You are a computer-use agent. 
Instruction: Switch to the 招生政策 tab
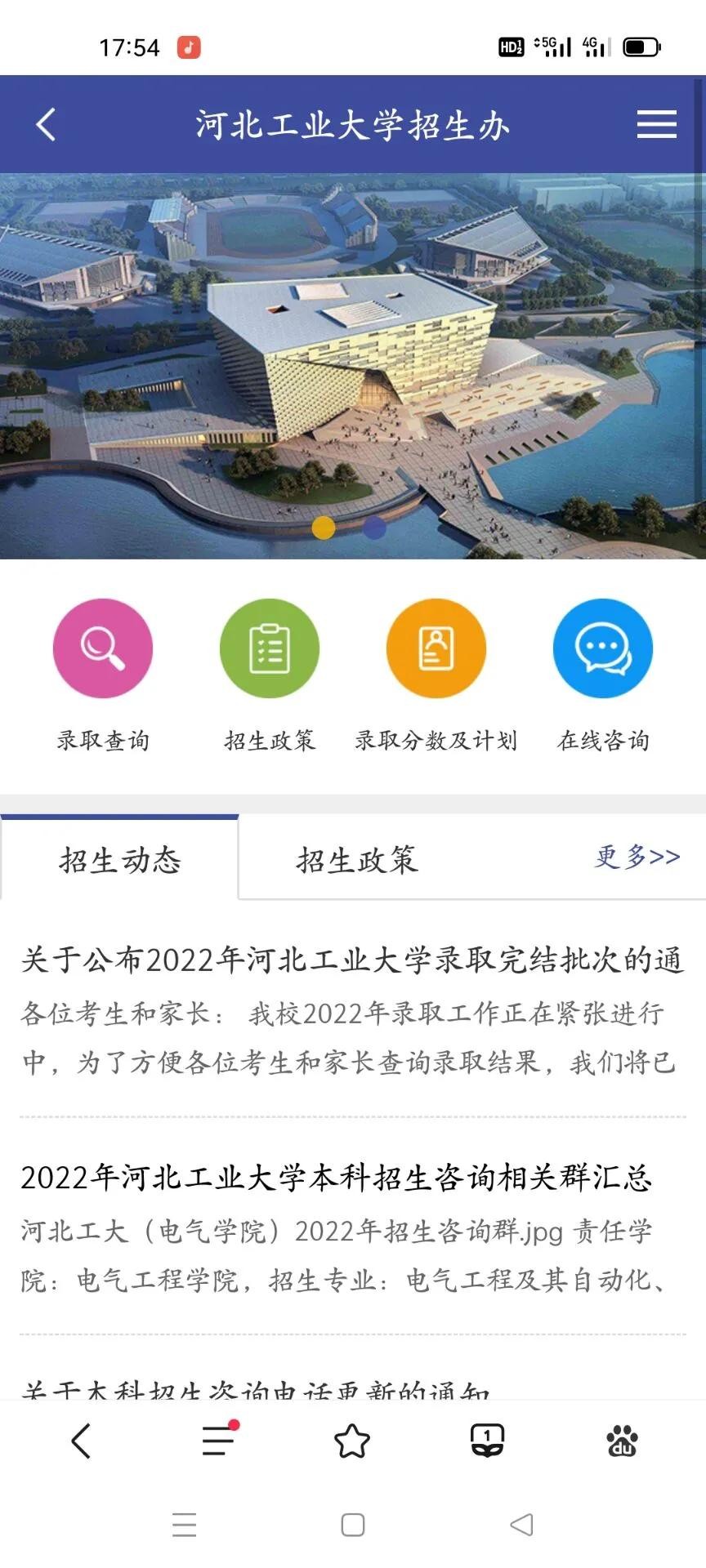357,860
